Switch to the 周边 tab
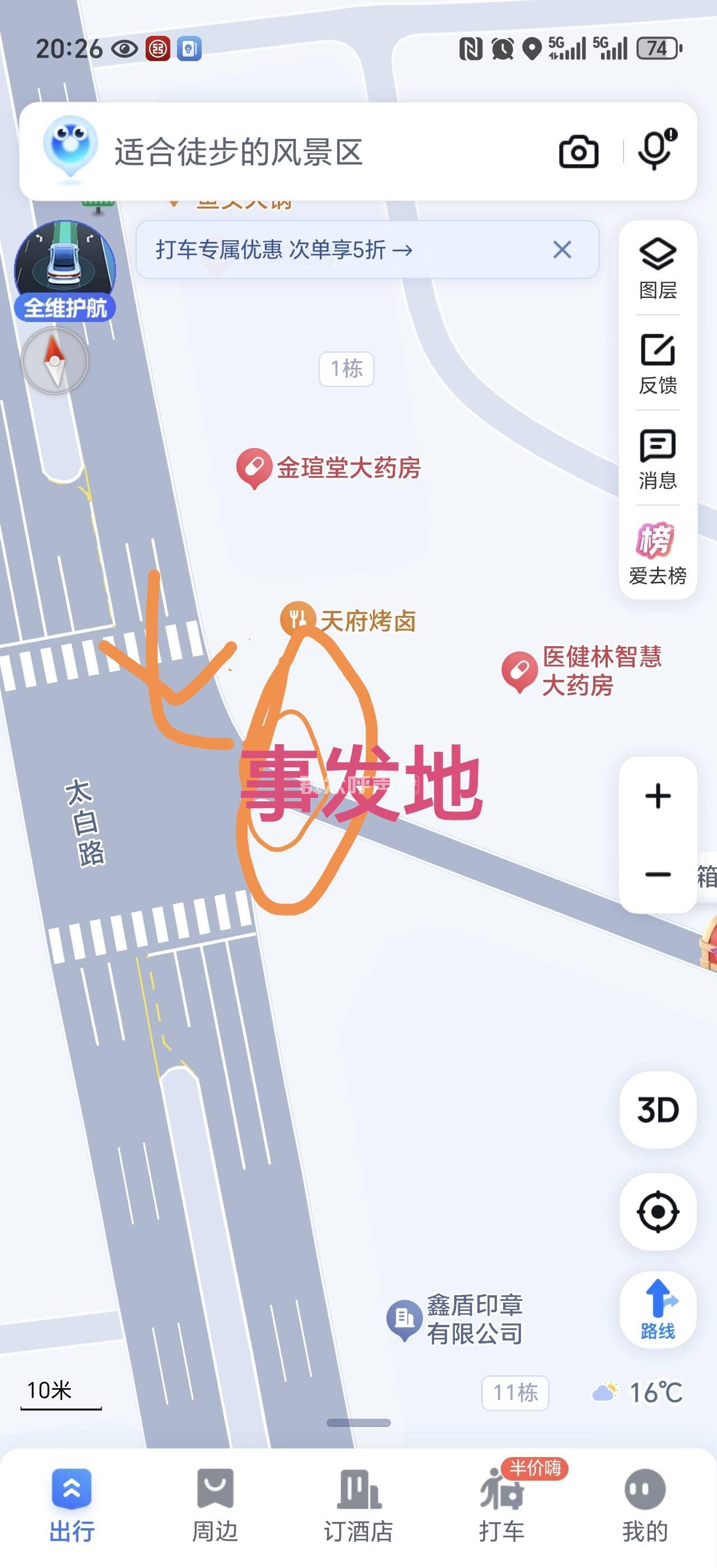 [215, 1505]
